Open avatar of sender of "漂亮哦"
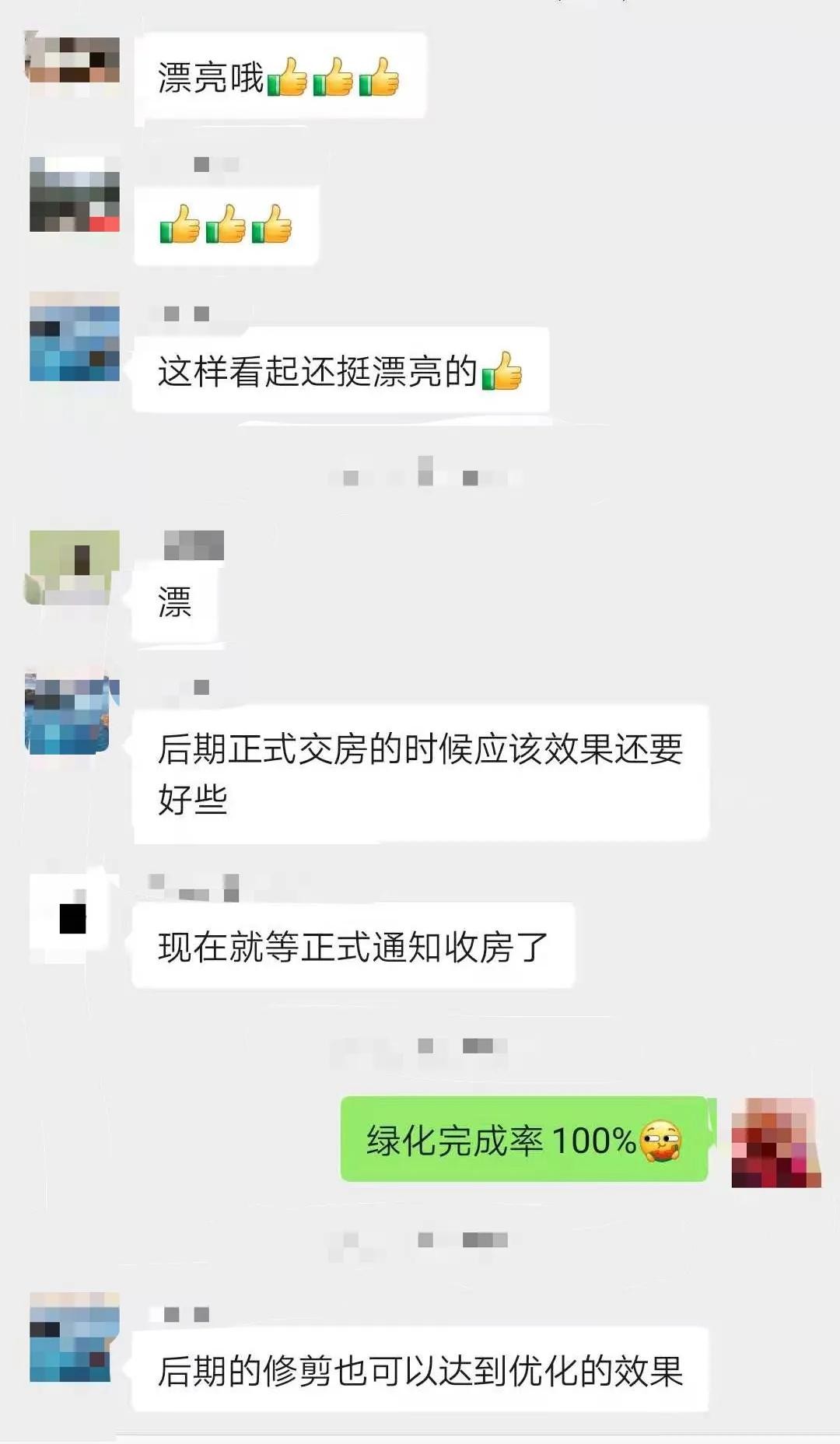Screen dimensions: 840x1444 [x=73, y=59]
